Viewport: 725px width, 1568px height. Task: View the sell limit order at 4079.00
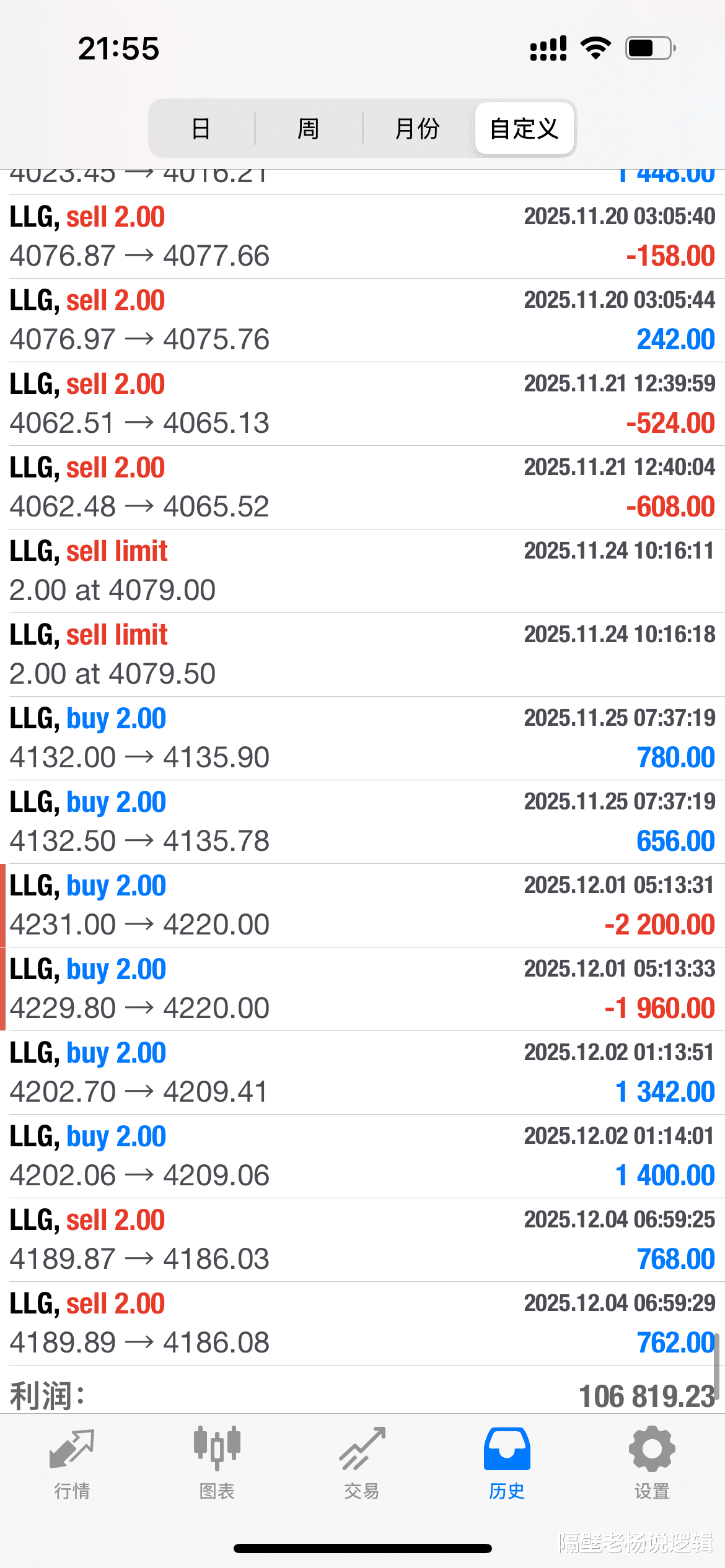point(362,571)
